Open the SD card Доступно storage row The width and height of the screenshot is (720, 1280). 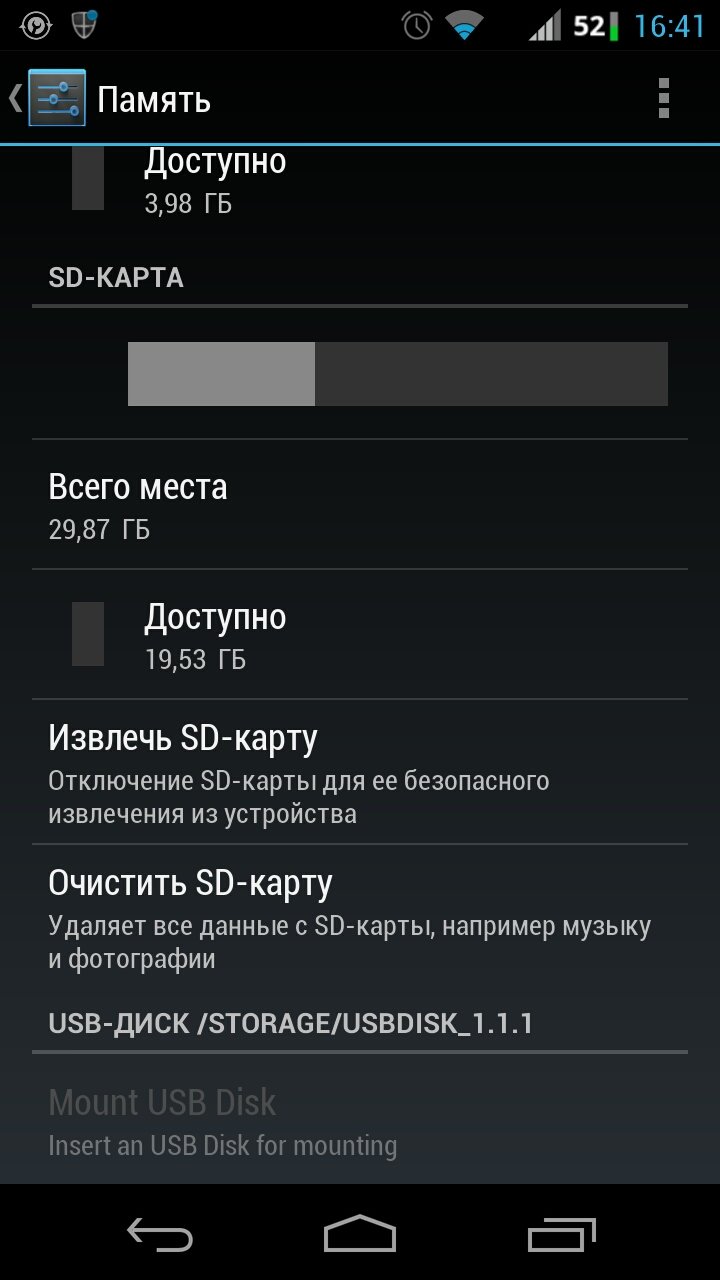pos(360,635)
